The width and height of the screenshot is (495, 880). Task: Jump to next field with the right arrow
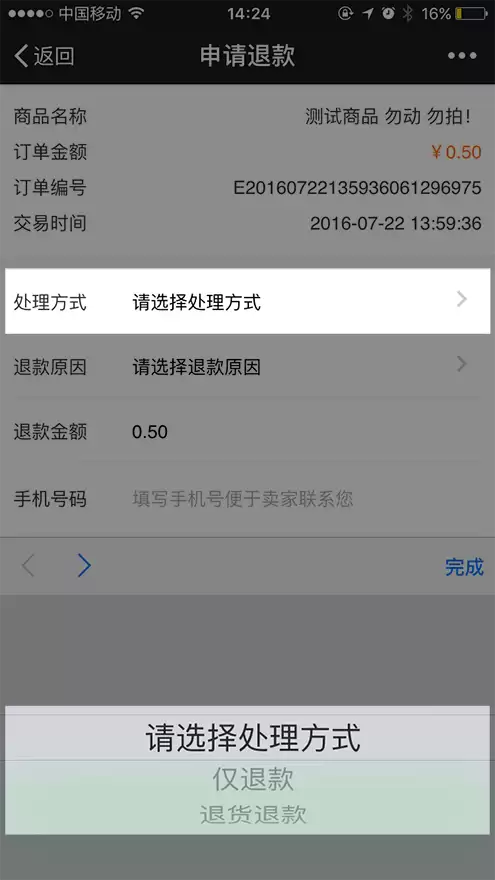click(84, 566)
